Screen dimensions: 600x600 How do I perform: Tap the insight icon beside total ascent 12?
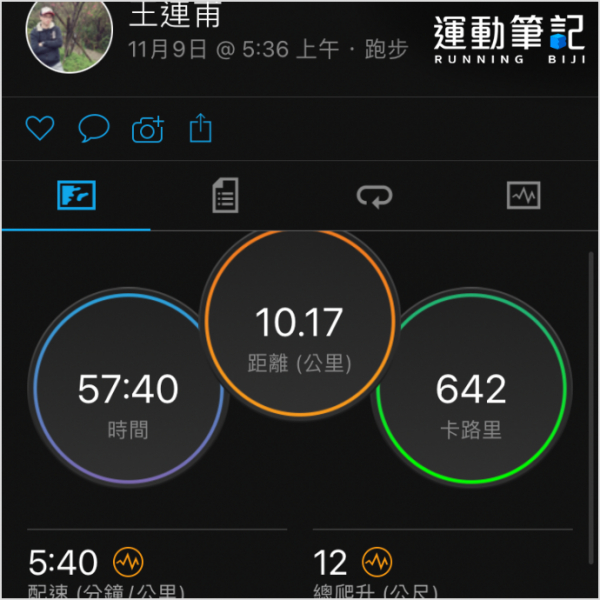click(377, 562)
